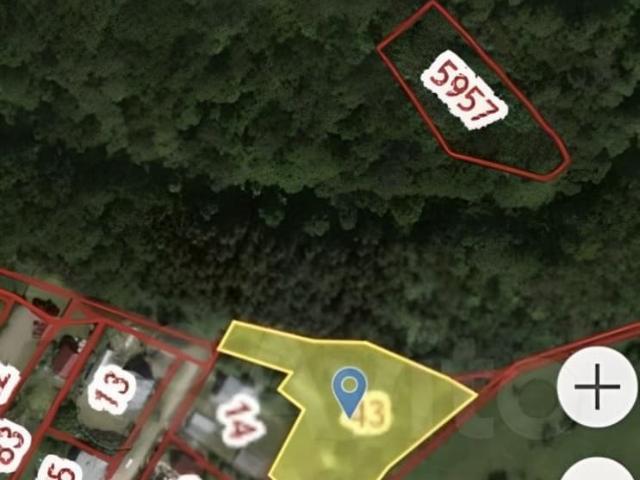Select land parcel 13

pos(112,390)
